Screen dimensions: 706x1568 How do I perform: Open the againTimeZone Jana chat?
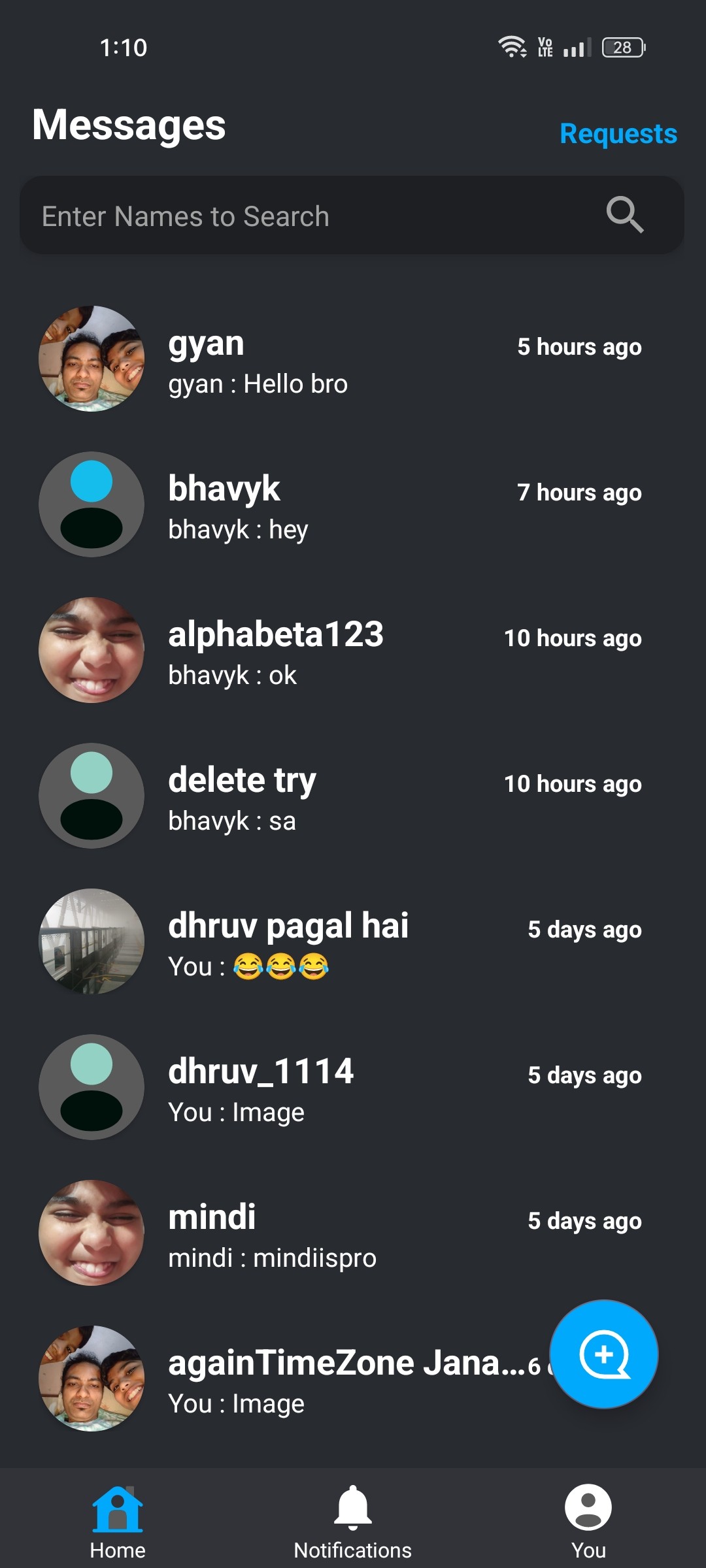288,1379
